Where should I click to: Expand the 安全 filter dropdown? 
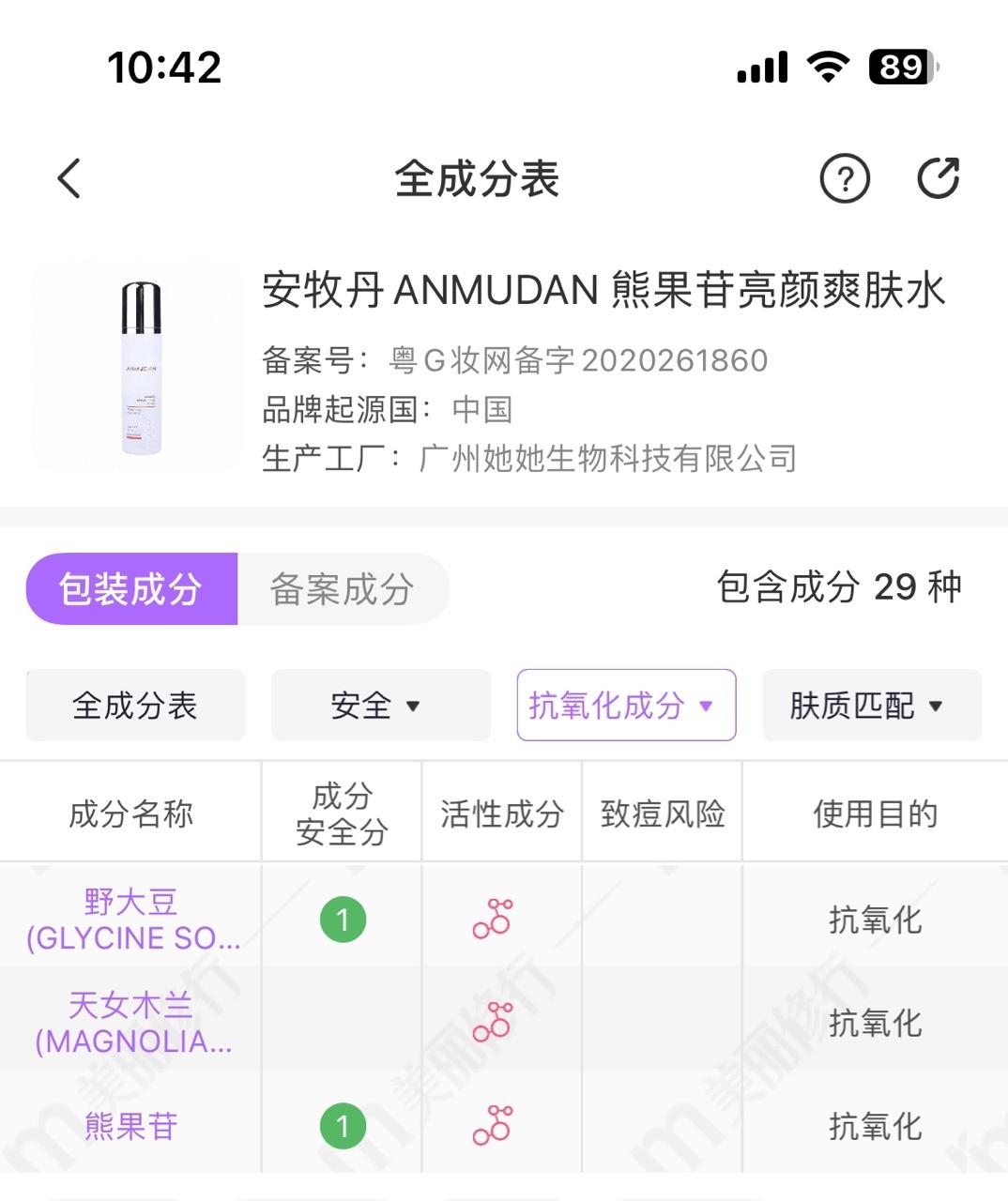[x=380, y=706]
